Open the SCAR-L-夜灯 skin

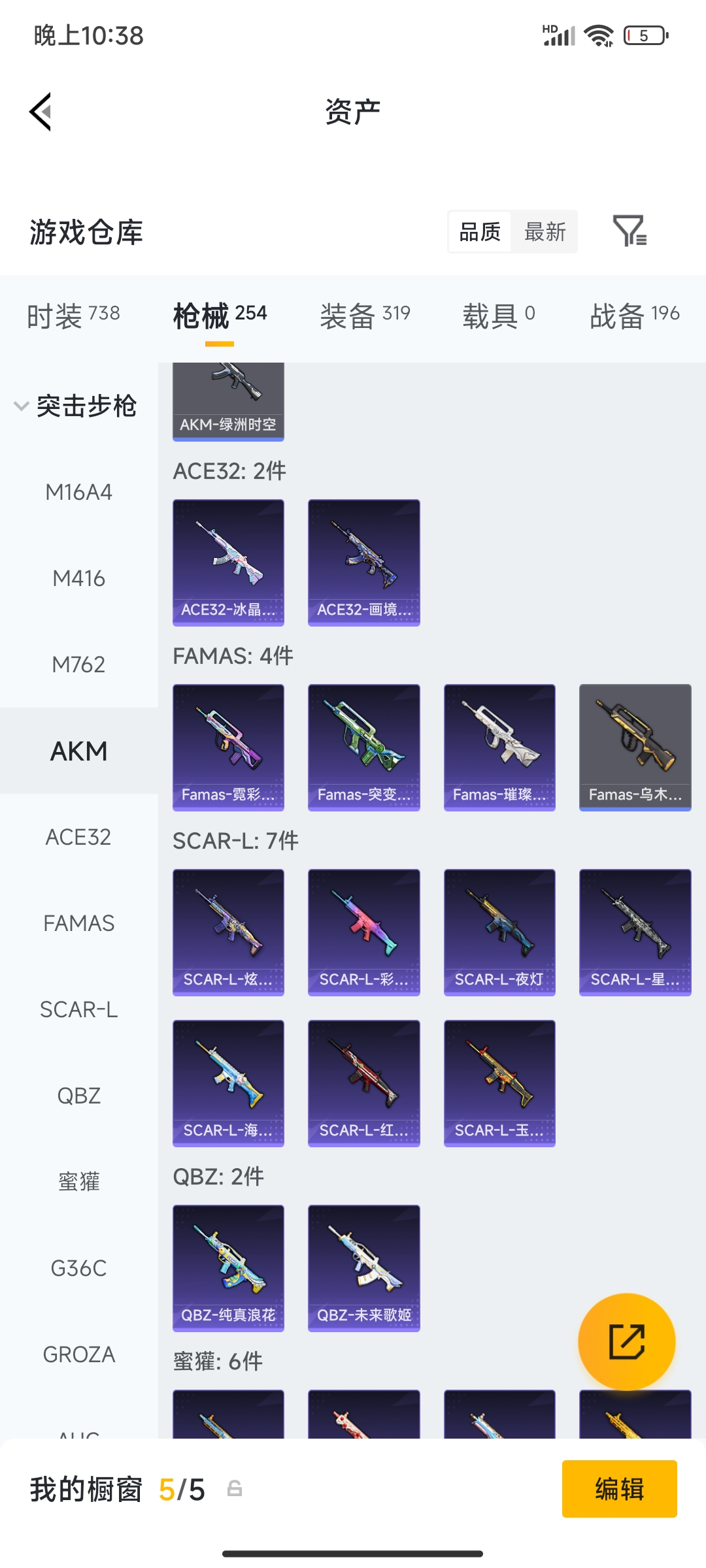(499, 932)
